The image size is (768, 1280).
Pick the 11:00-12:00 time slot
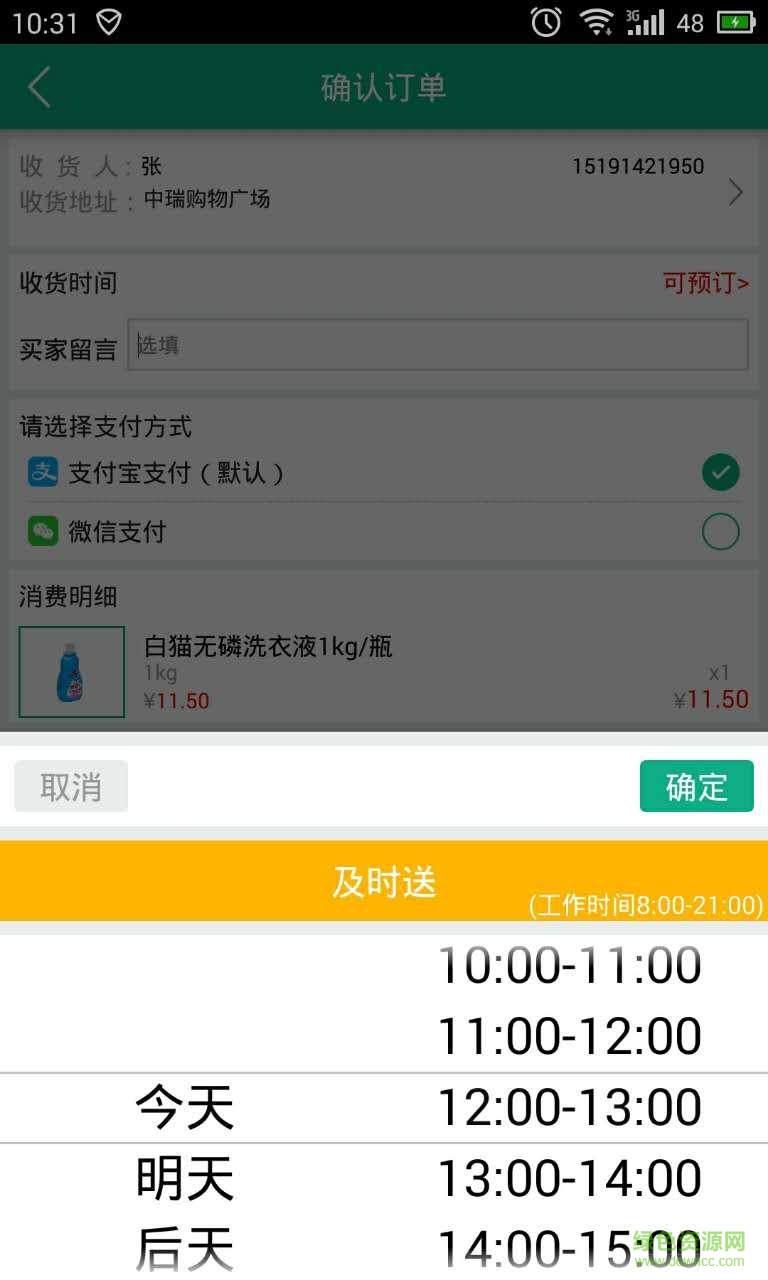tap(569, 1036)
